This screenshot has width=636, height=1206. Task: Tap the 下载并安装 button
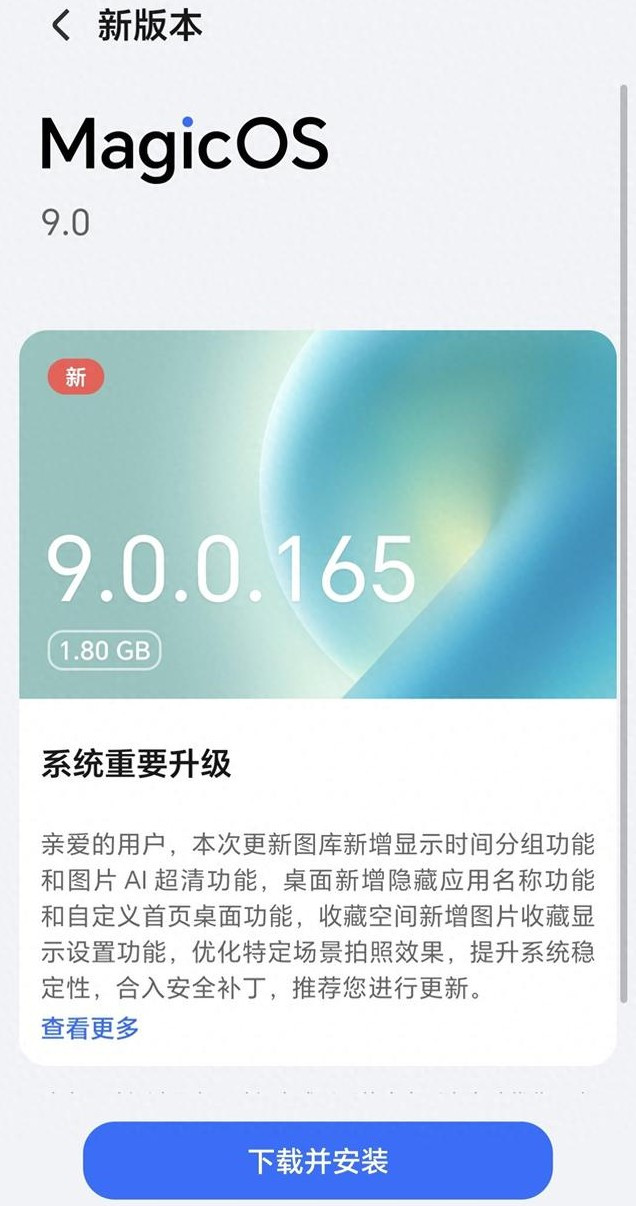(x=318, y=1160)
